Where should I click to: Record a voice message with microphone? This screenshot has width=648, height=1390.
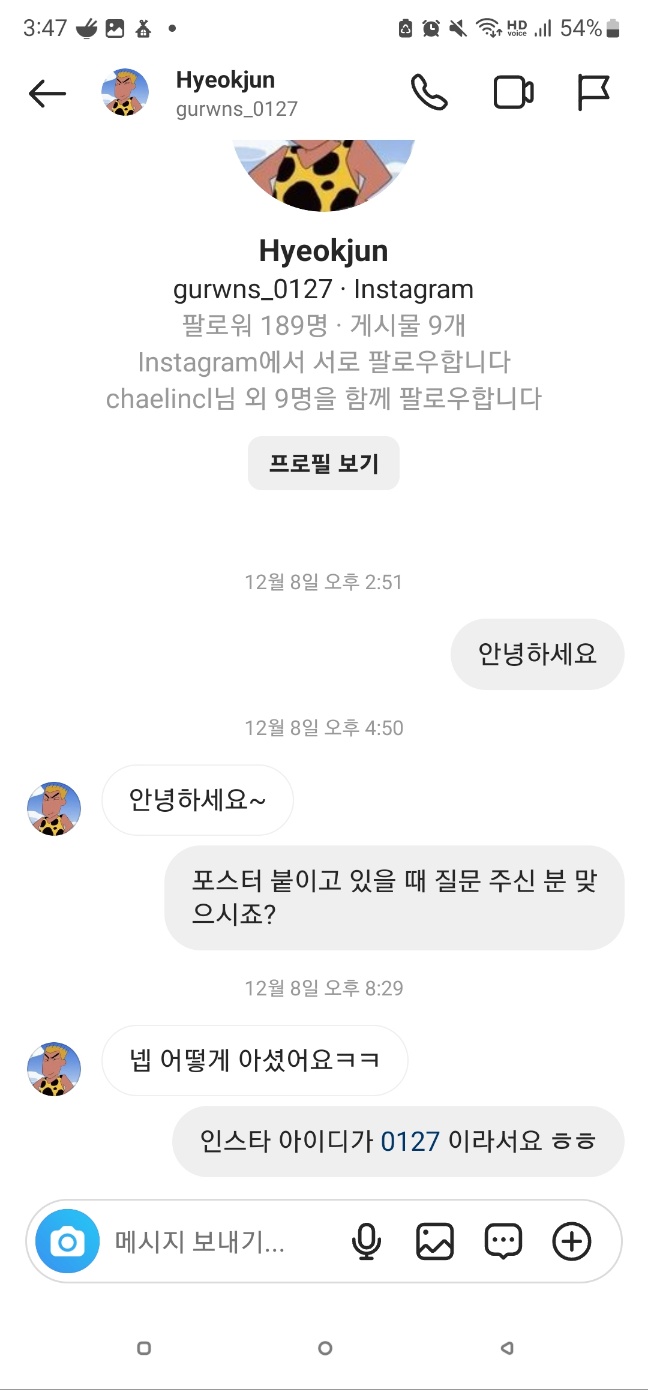tap(367, 1242)
